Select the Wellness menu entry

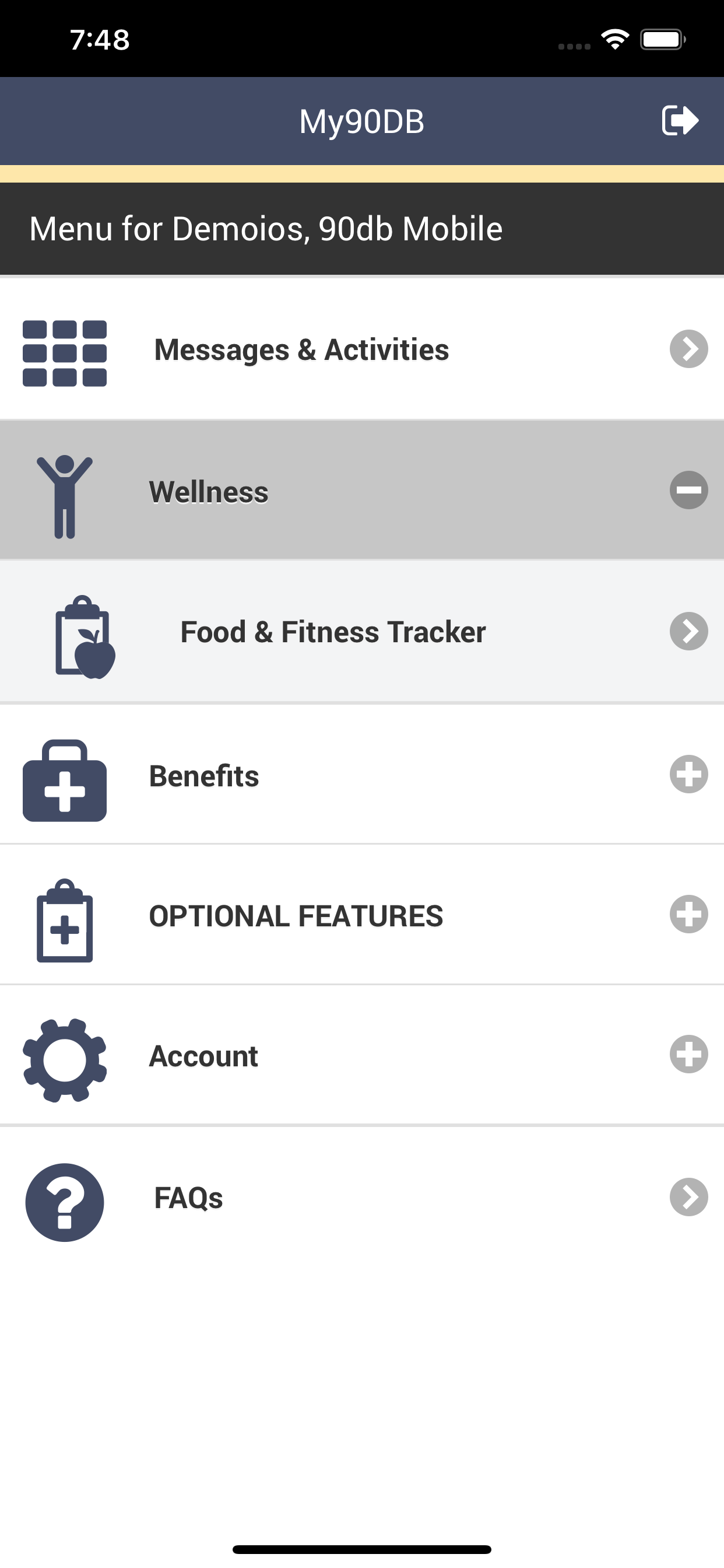pyautogui.click(x=304, y=491)
